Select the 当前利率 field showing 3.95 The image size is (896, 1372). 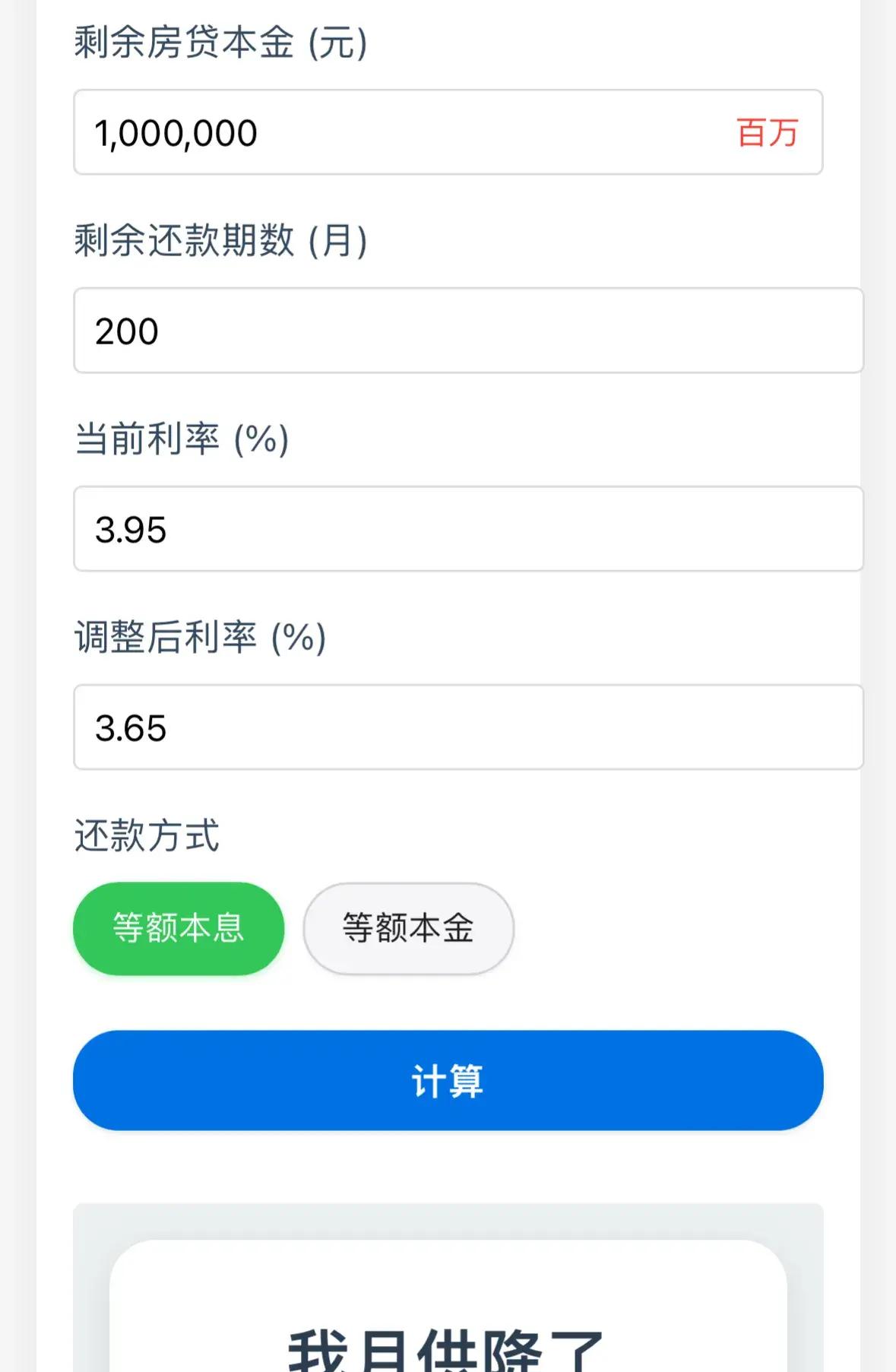467,528
